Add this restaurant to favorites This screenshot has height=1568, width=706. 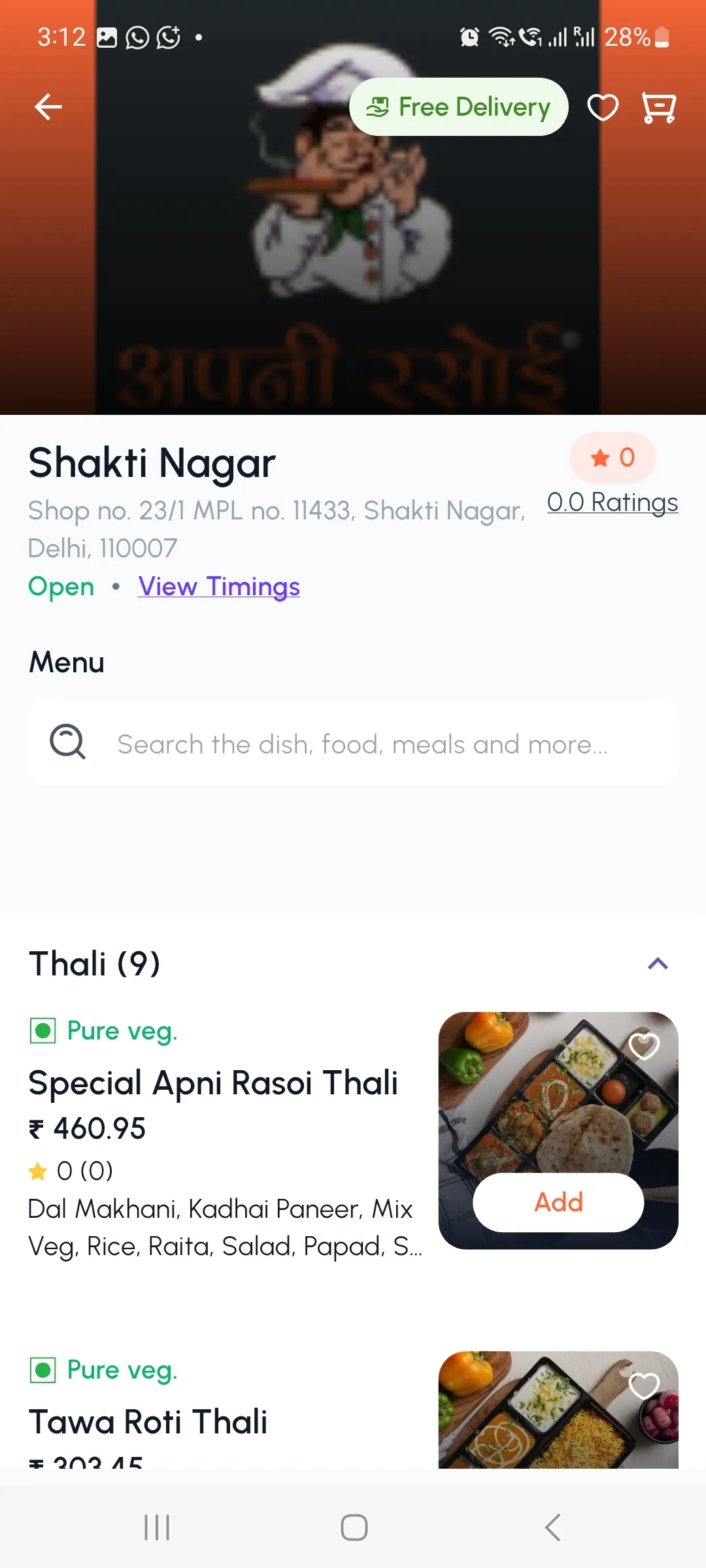pyautogui.click(x=603, y=107)
